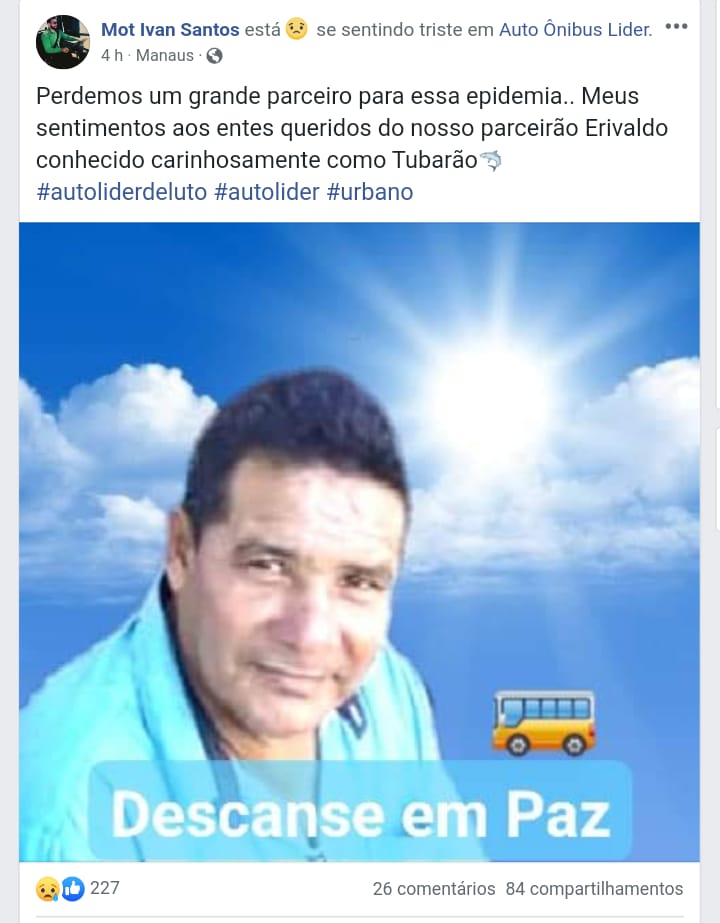
Task: Open the 26 comentários
Action: pos(433,888)
